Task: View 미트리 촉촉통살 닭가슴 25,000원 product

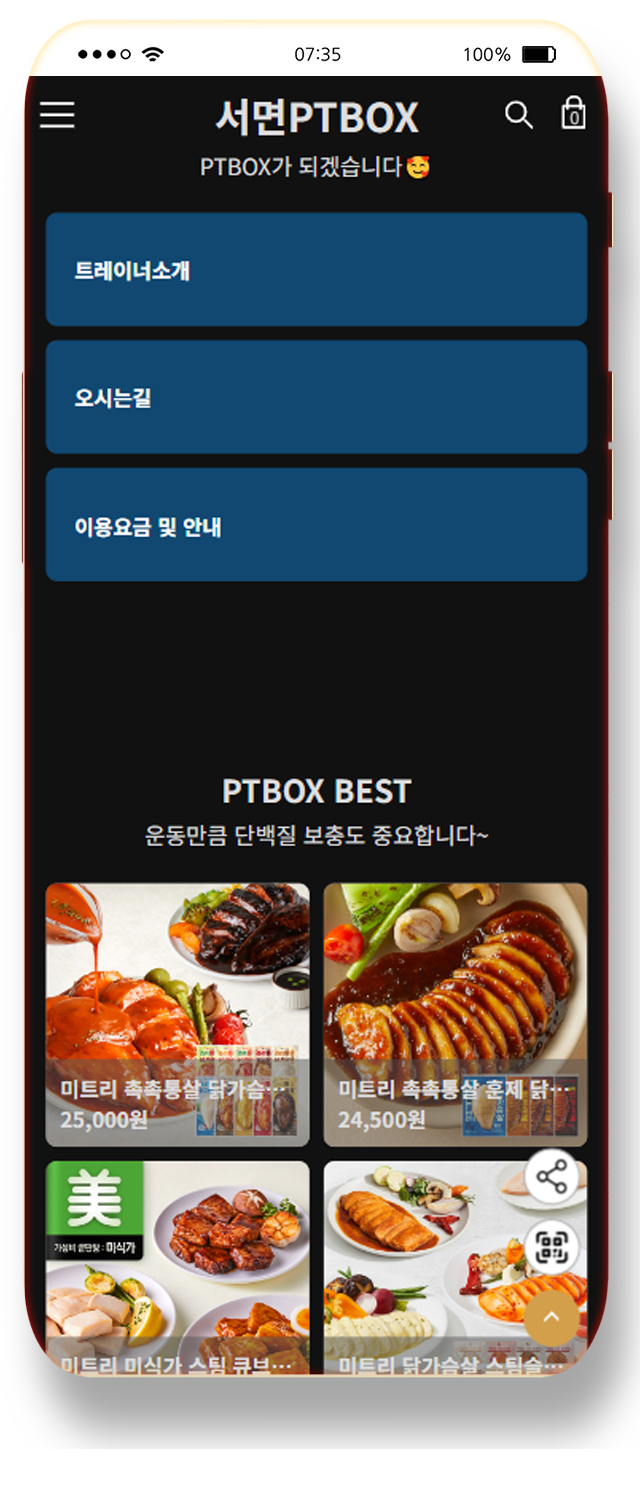Action: [177, 1014]
